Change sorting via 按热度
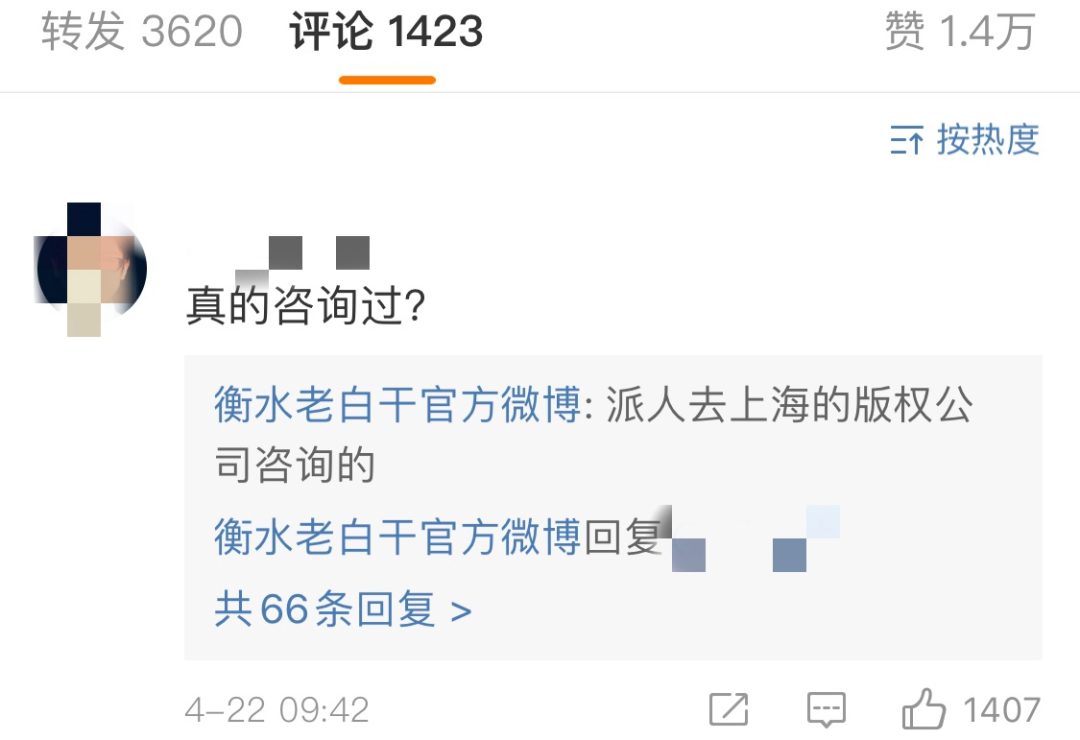This screenshot has height=740, width=1080. (x=964, y=140)
